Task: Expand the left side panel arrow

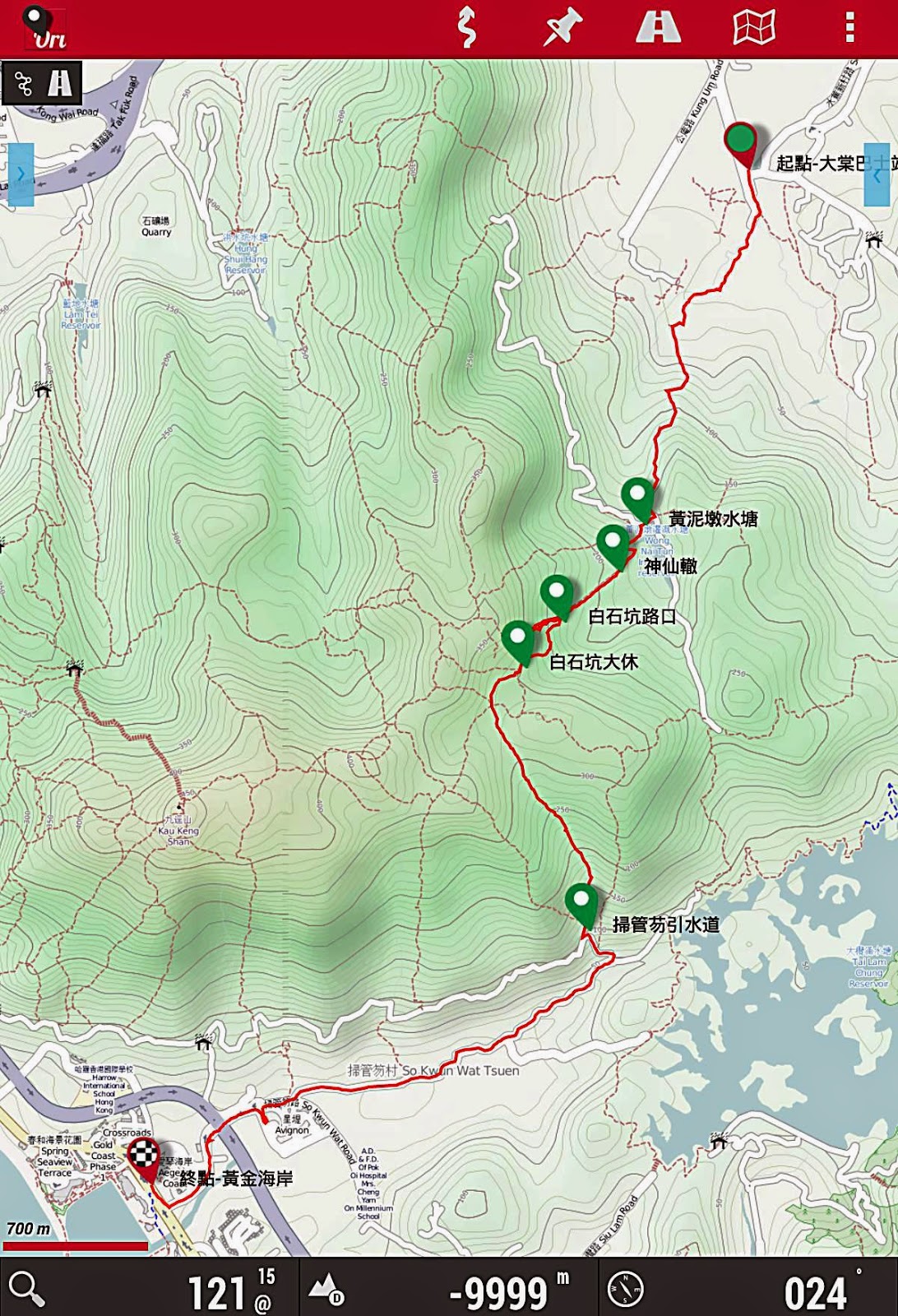Action: click(21, 174)
